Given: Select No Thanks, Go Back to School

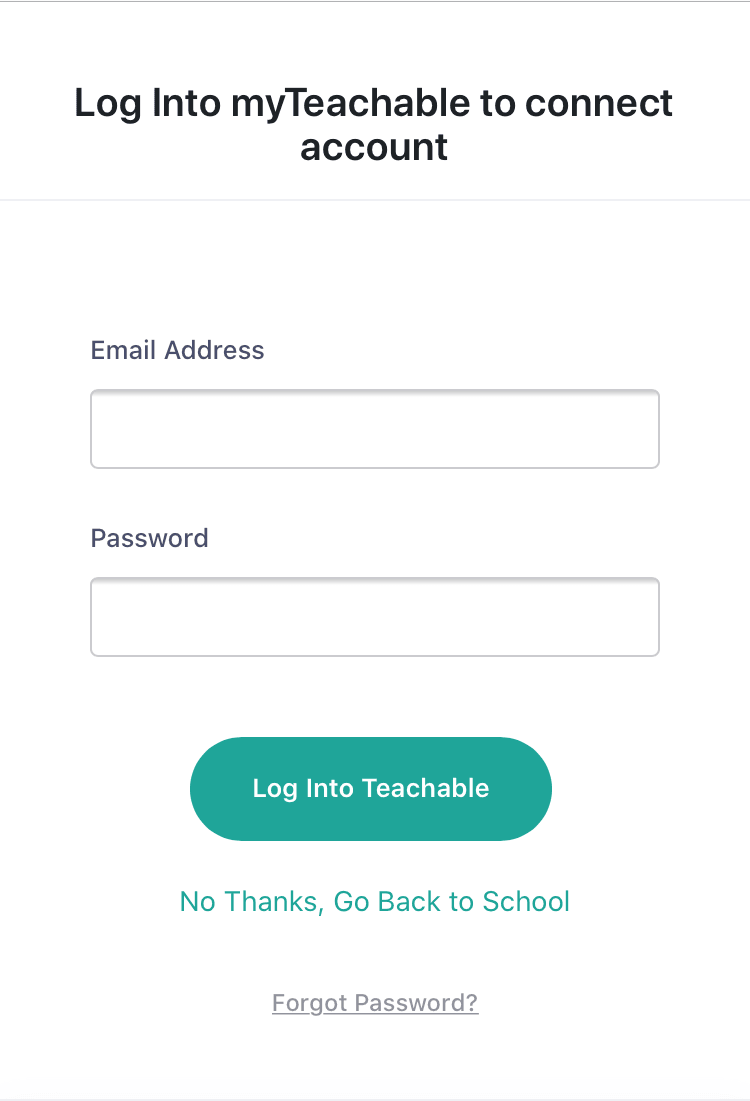Looking at the screenshot, I should tap(375, 901).
